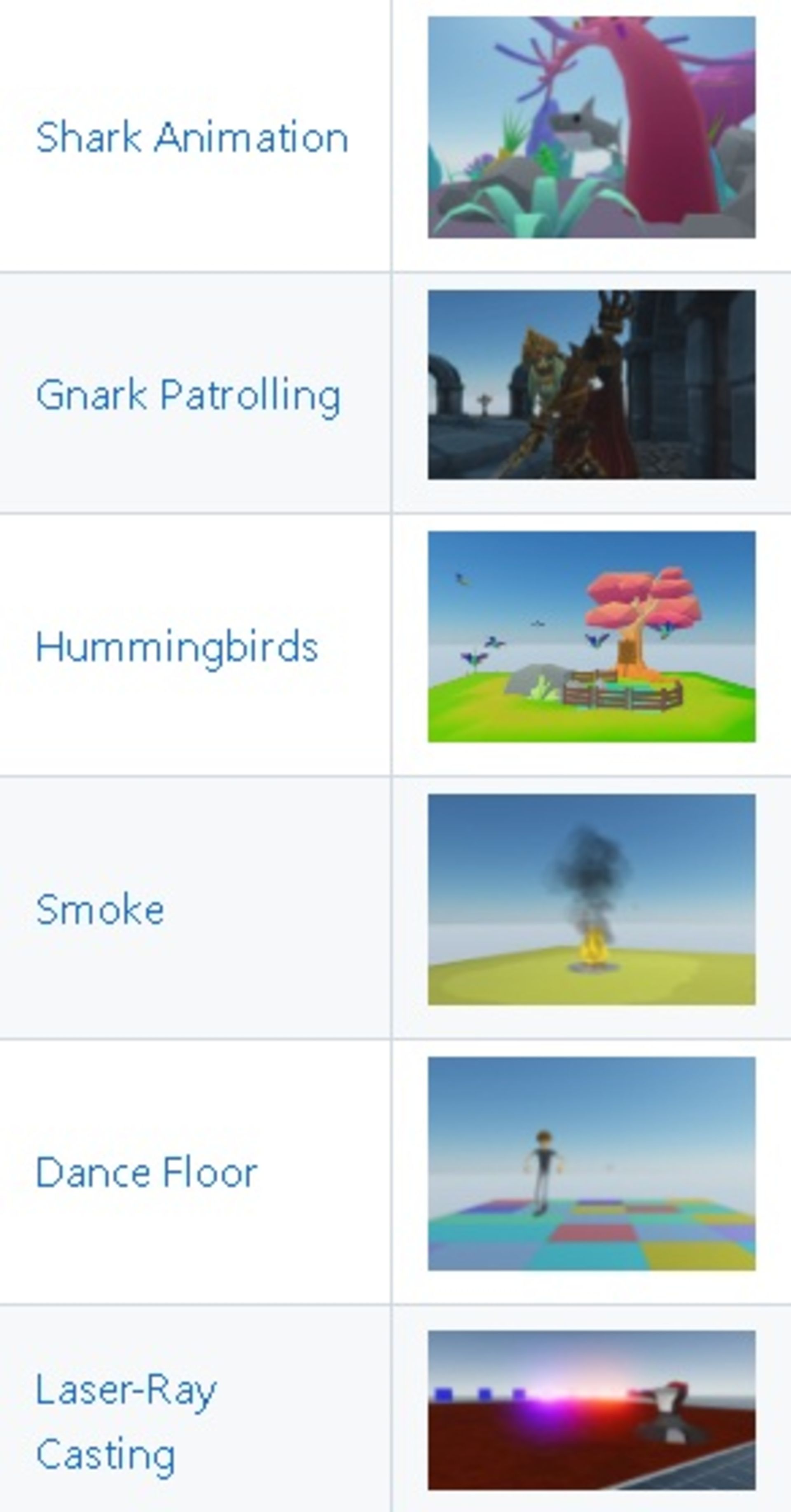View the Shark Animation preview image

(x=592, y=127)
